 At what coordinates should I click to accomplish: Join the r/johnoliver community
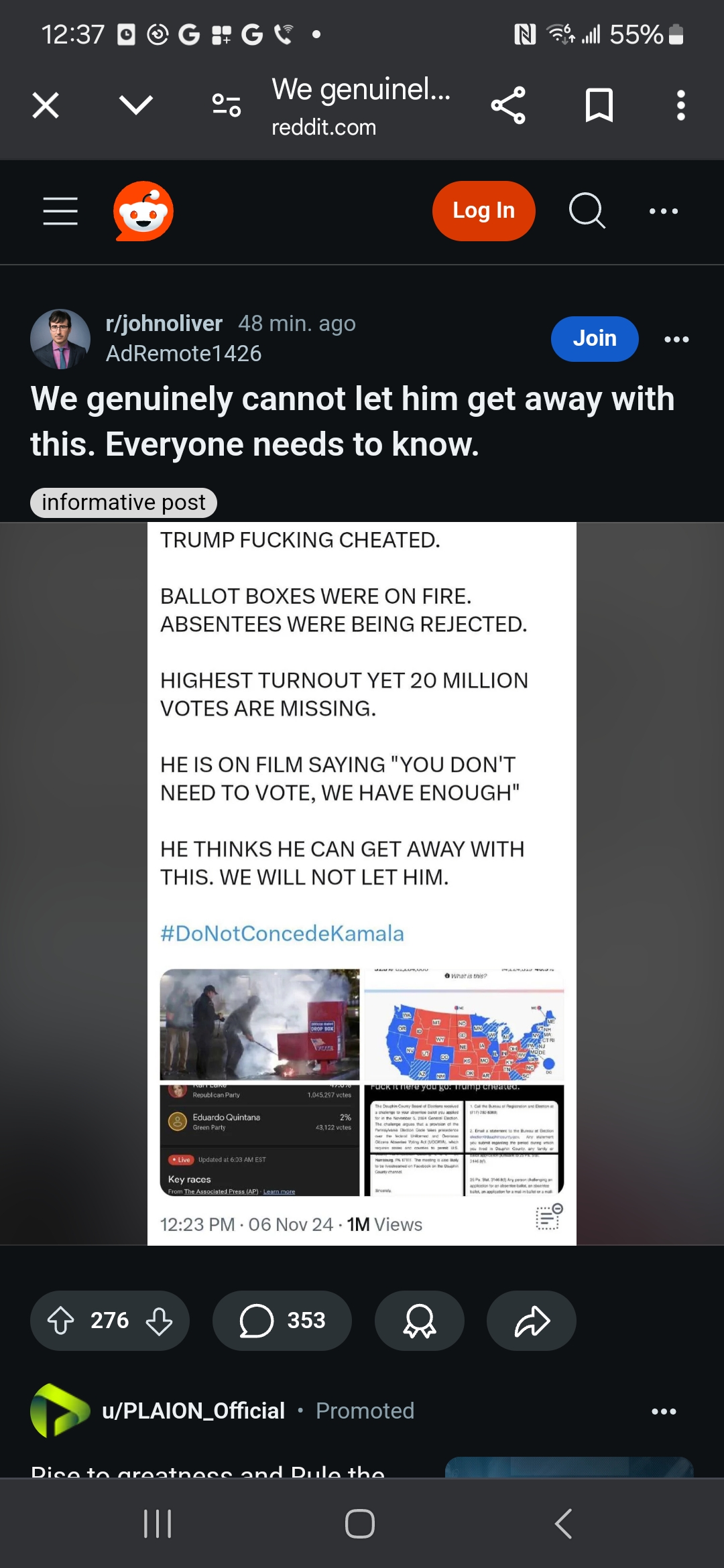[x=594, y=338]
